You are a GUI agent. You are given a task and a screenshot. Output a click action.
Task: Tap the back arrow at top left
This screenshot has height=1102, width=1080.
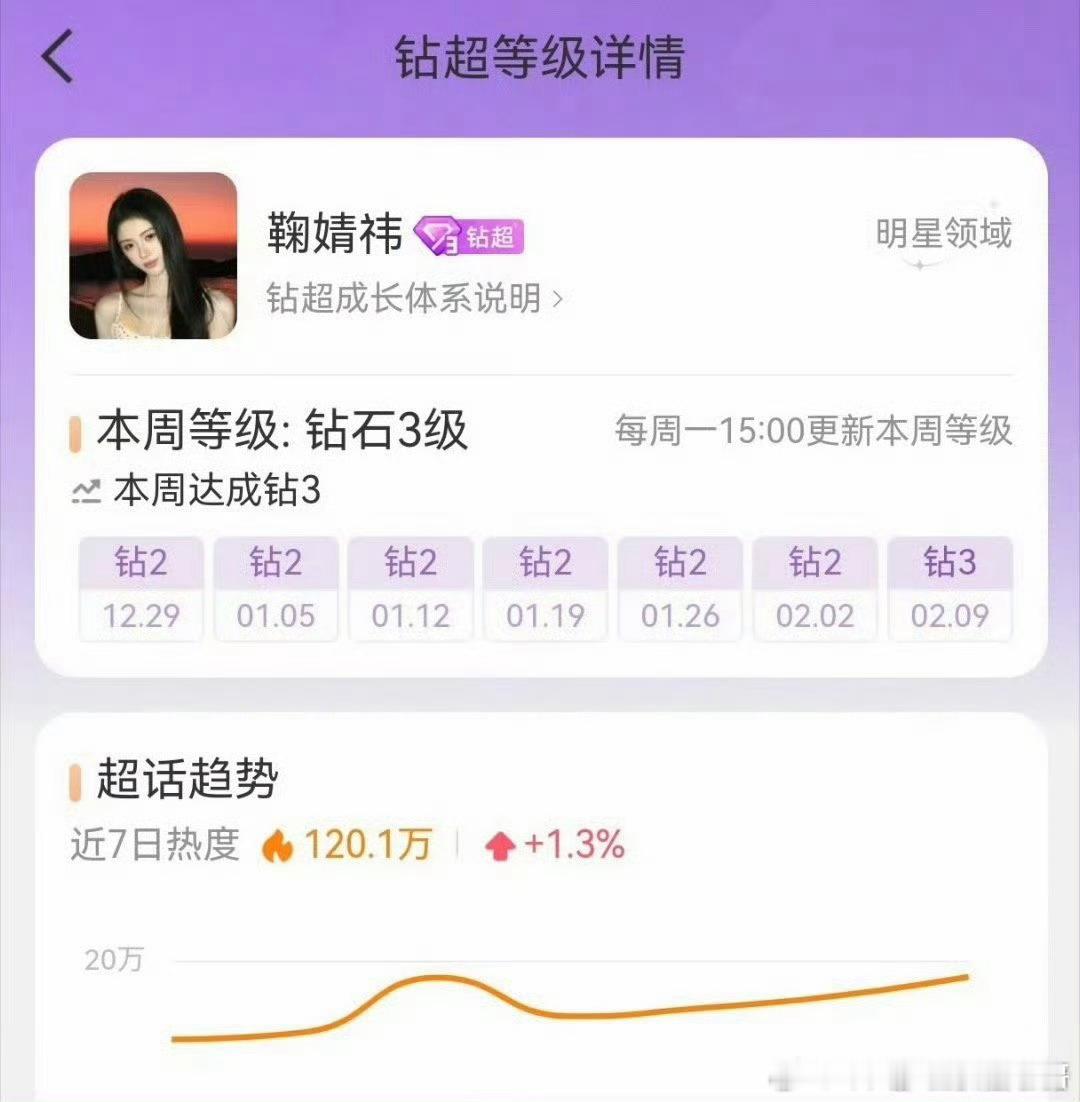click(57, 57)
